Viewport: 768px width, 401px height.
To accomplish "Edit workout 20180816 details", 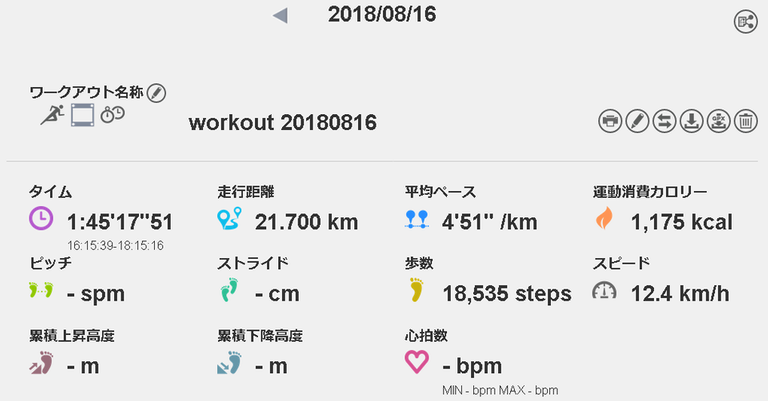I will [636, 122].
